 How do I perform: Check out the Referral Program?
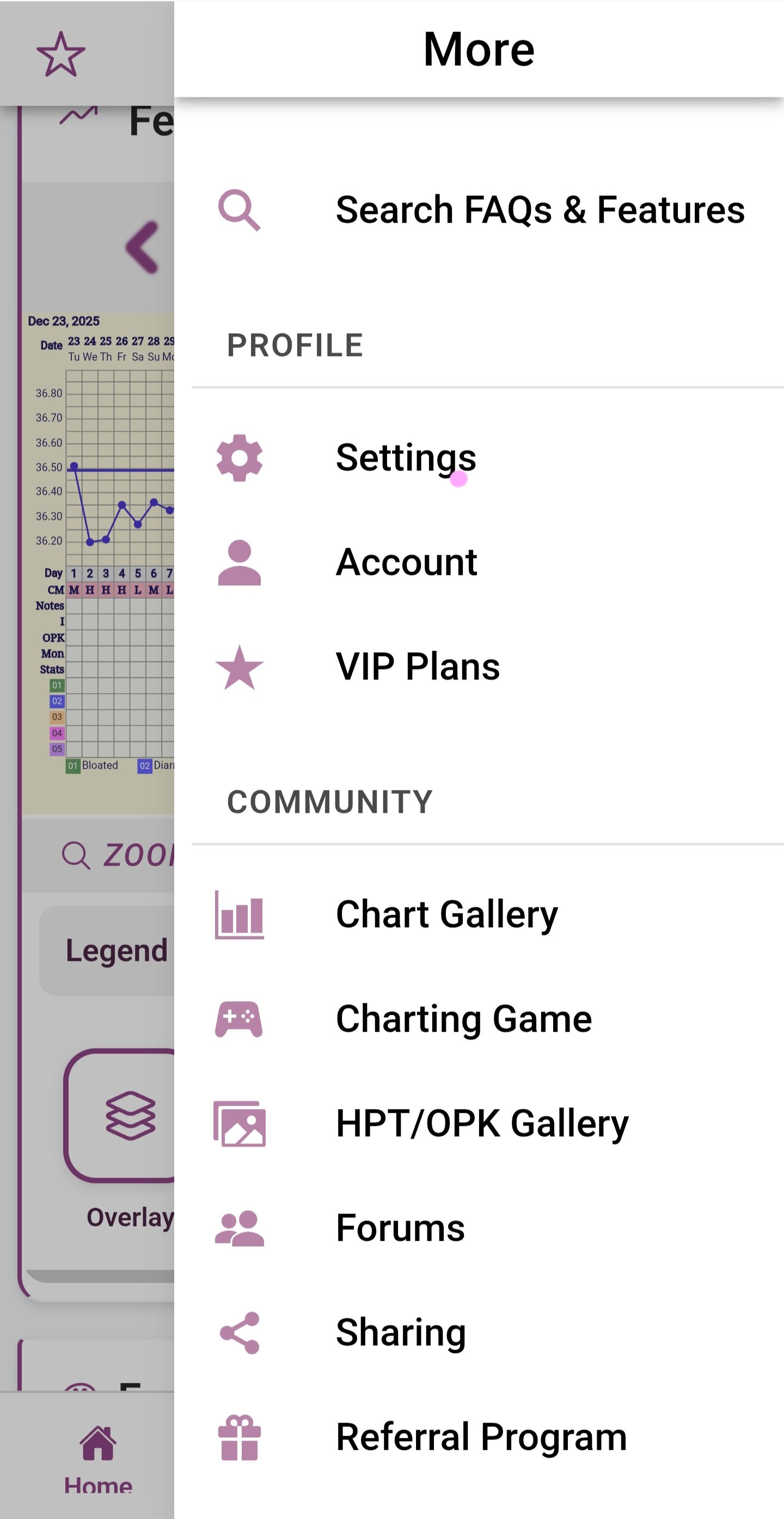pyautogui.click(x=480, y=1436)
